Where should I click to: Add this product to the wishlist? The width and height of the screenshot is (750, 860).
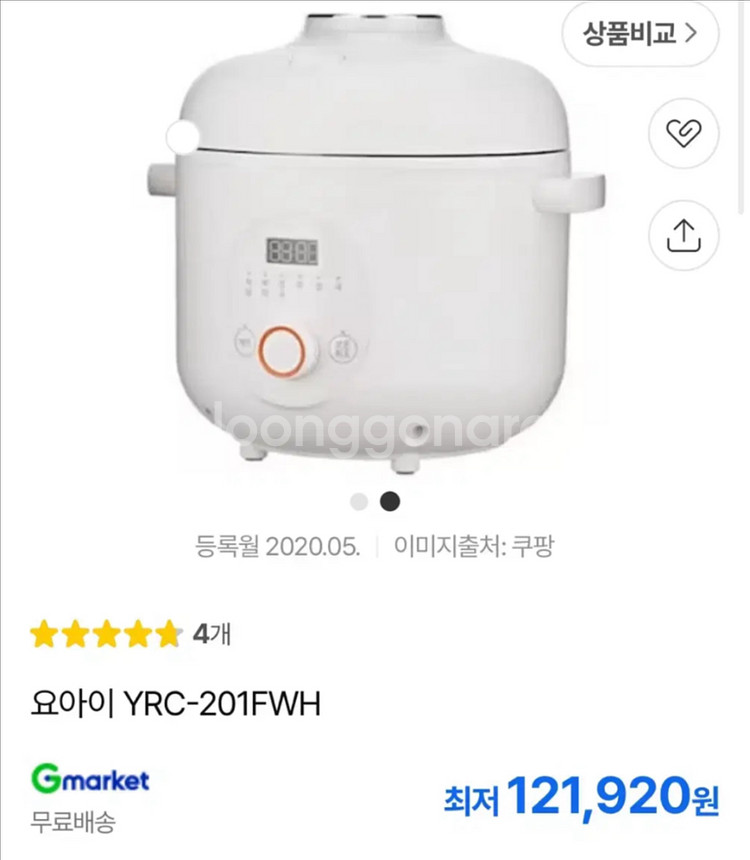tap(684, 133)
